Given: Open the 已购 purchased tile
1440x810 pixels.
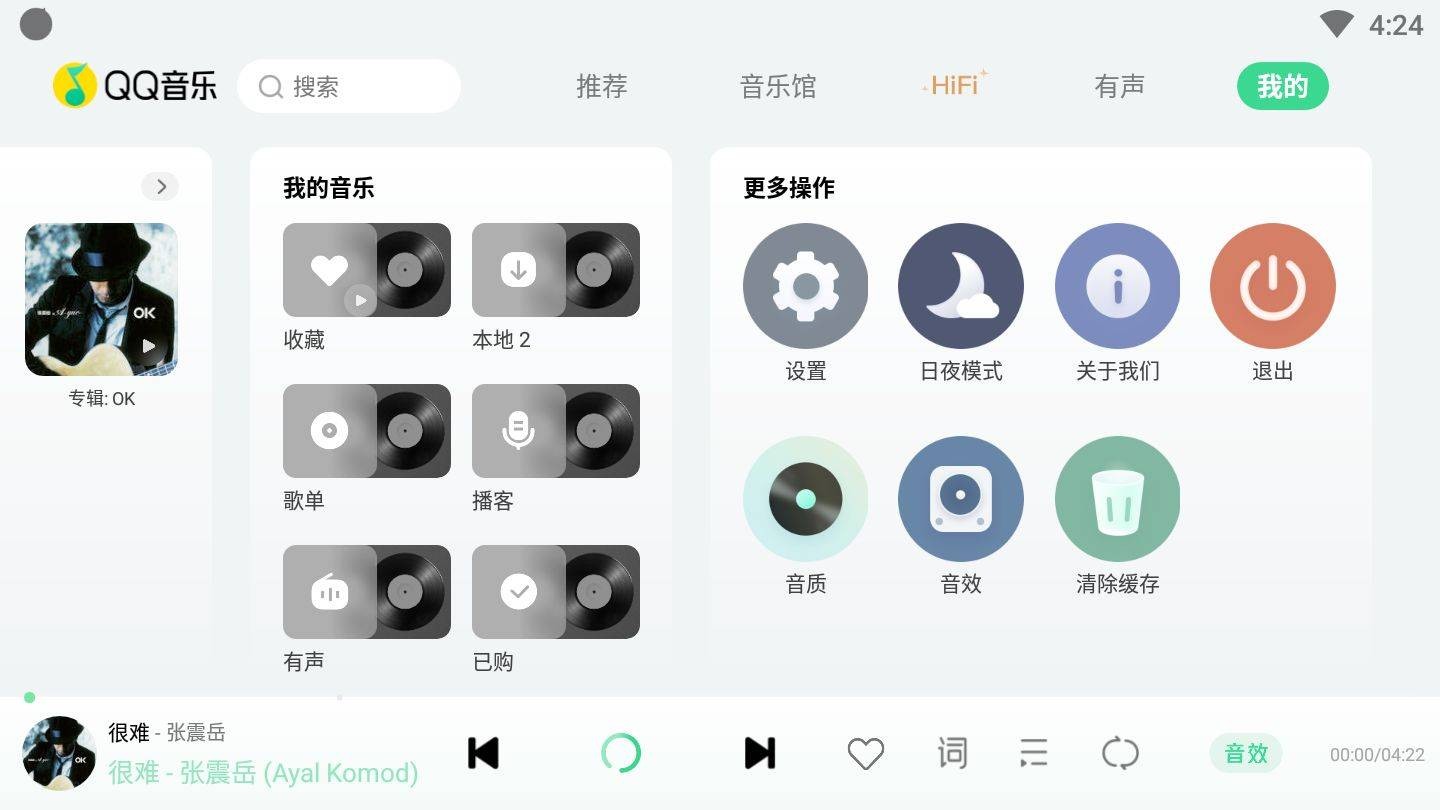Looking at the screenshot, I should (x=555, y=592).
